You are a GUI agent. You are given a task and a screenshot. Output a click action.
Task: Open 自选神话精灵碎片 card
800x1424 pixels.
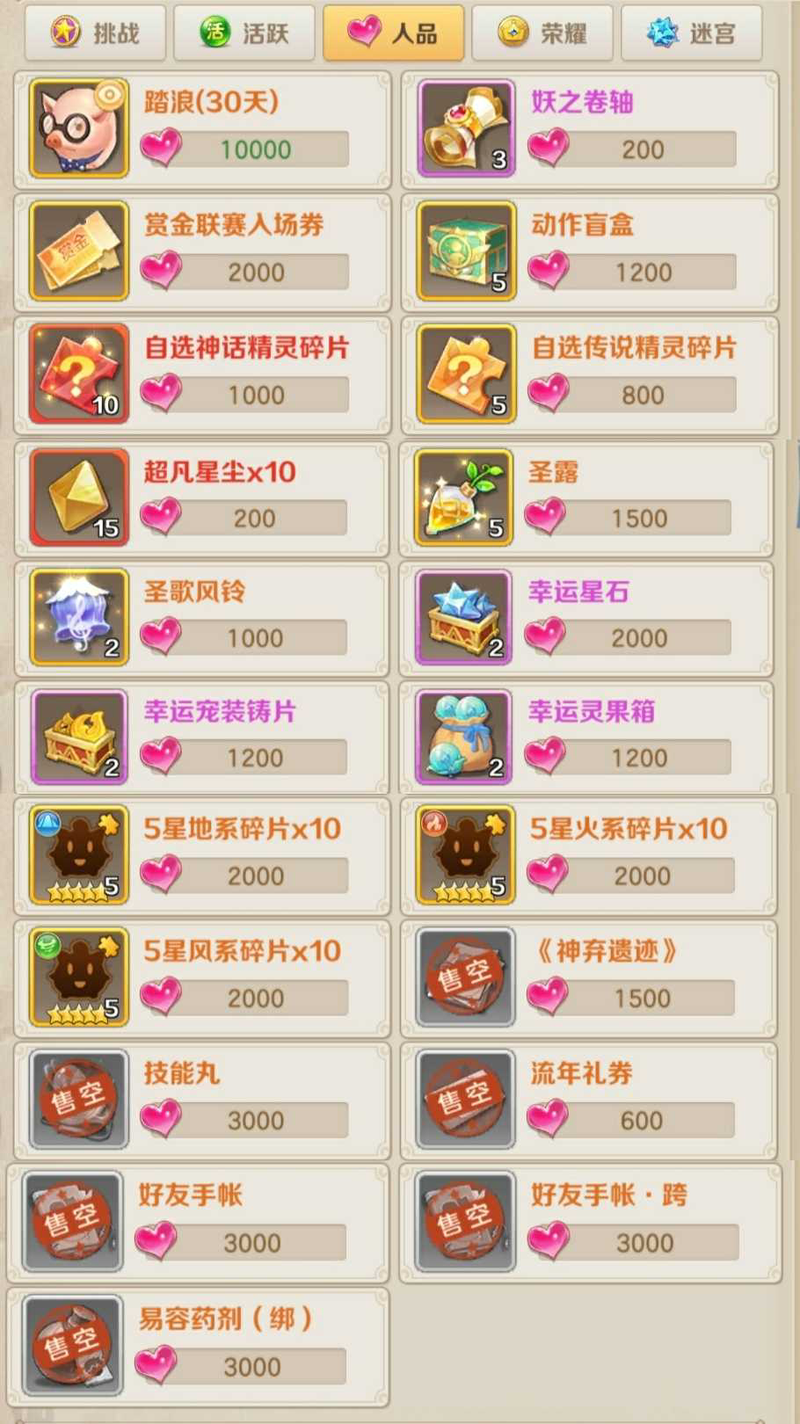pos(201,374)
